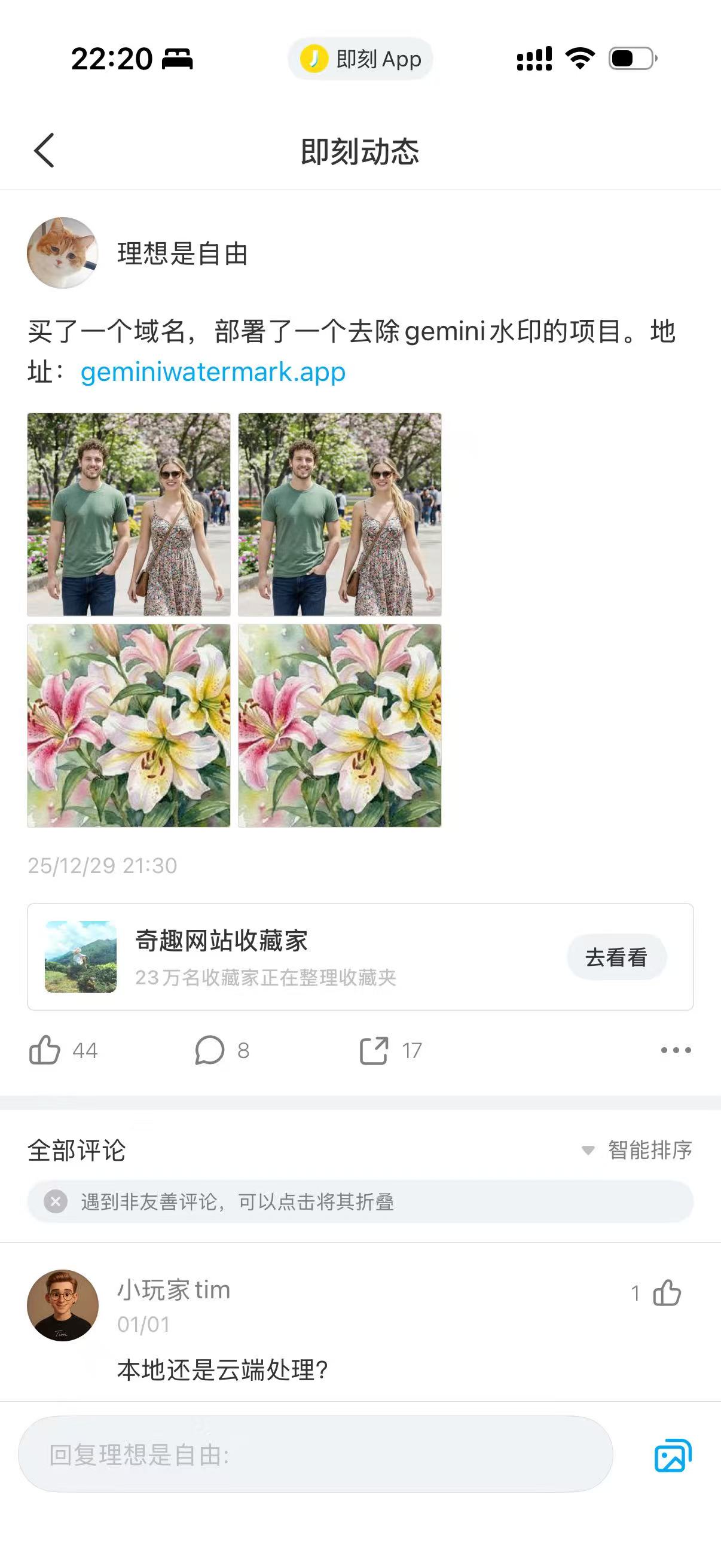Tap the 即刻 App pill in status bar

[360, 59]
